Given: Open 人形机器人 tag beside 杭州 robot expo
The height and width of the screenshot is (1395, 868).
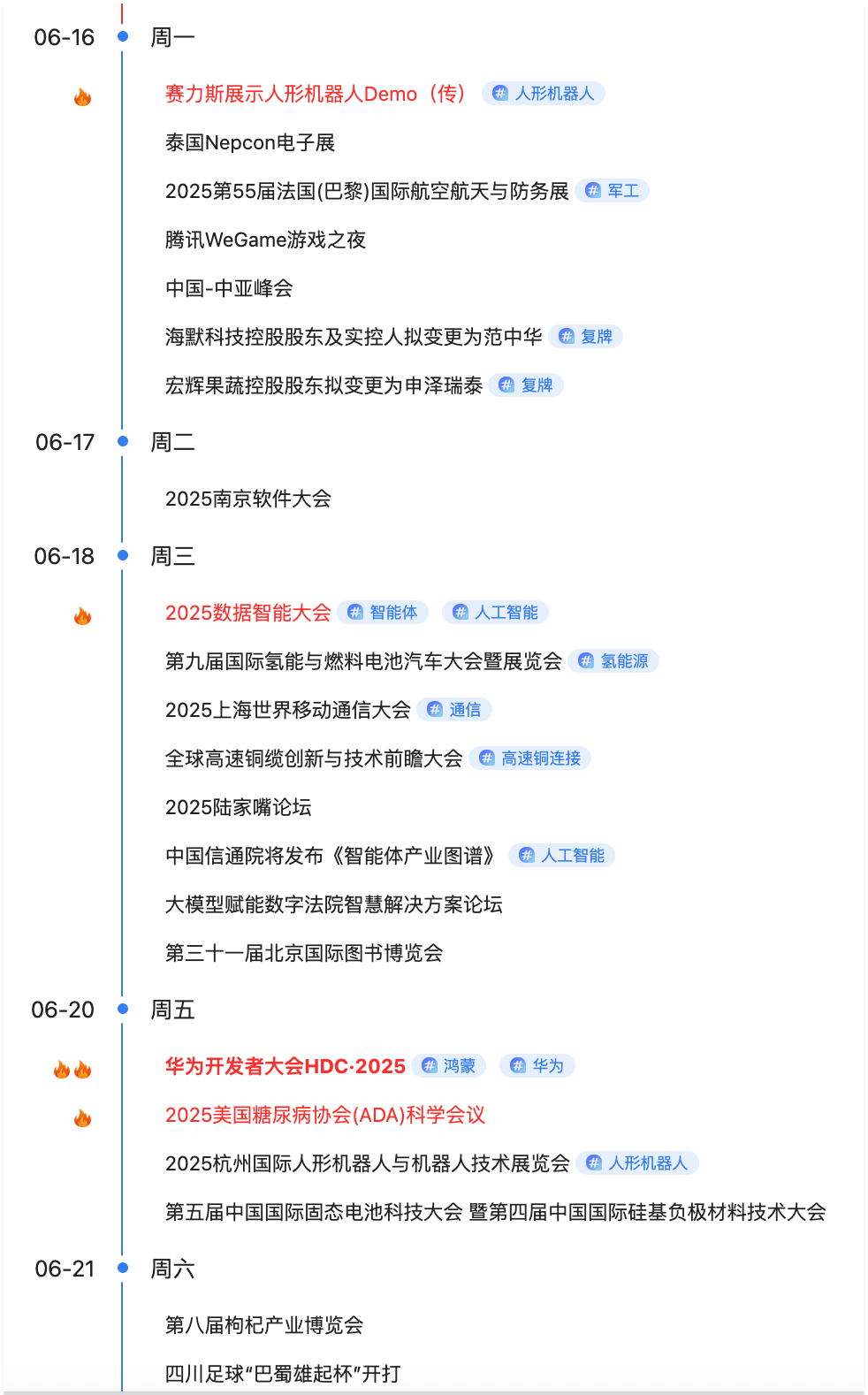Looking at the screenshot, I should coord(637,1163).
